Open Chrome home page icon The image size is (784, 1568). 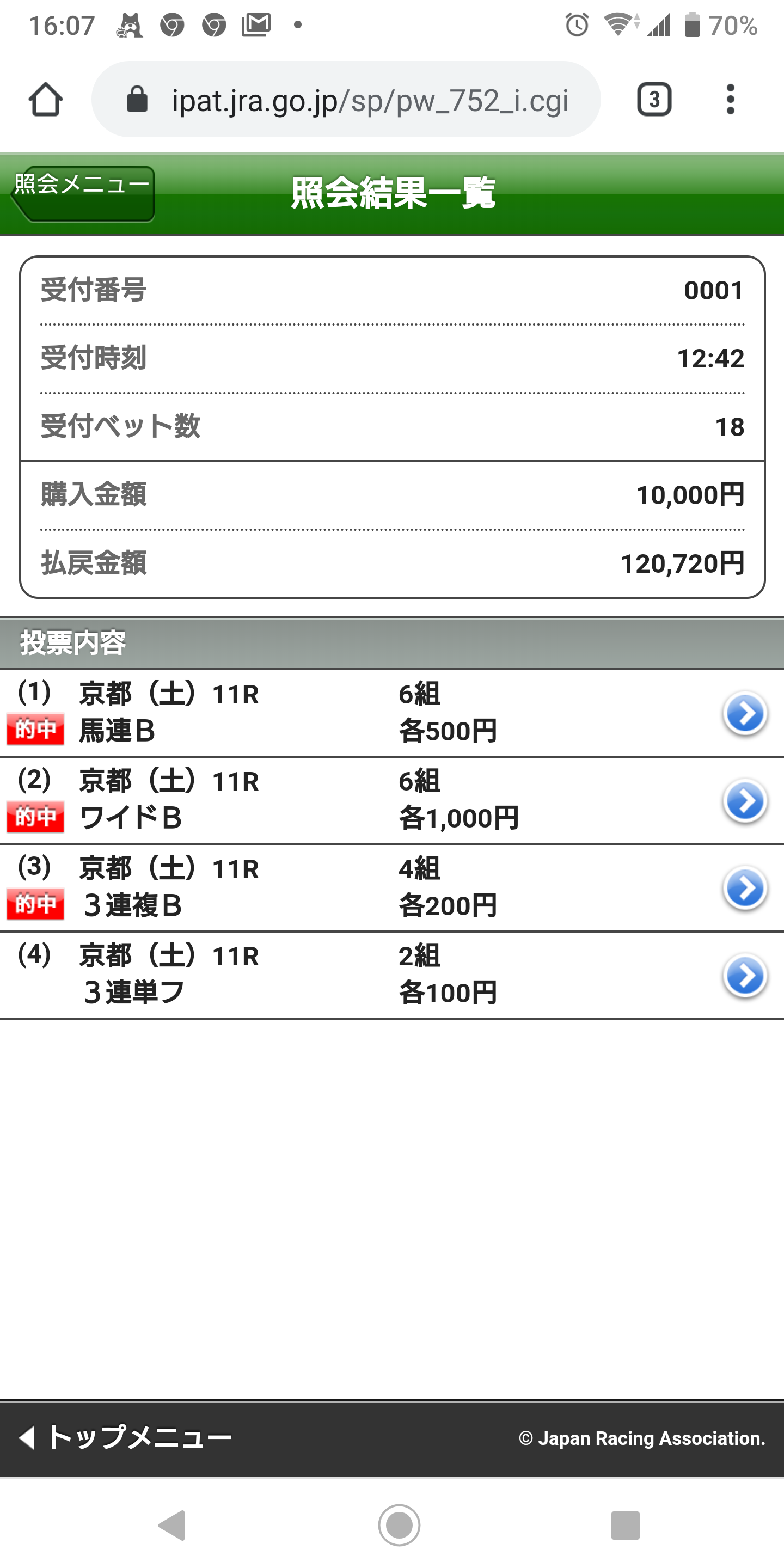point(46,99)
